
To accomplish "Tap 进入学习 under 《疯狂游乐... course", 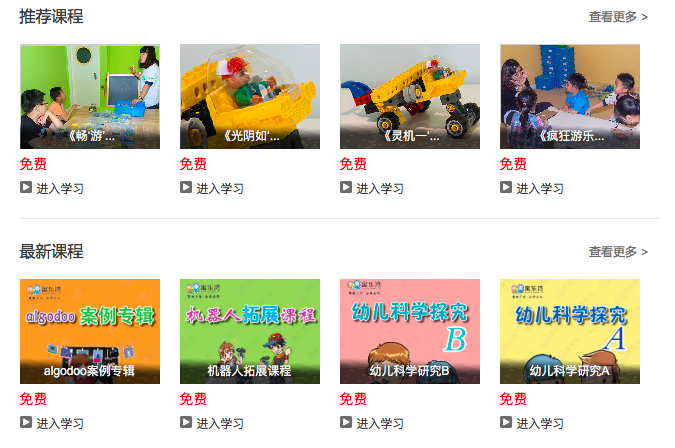I will click(x=532, y=188).
